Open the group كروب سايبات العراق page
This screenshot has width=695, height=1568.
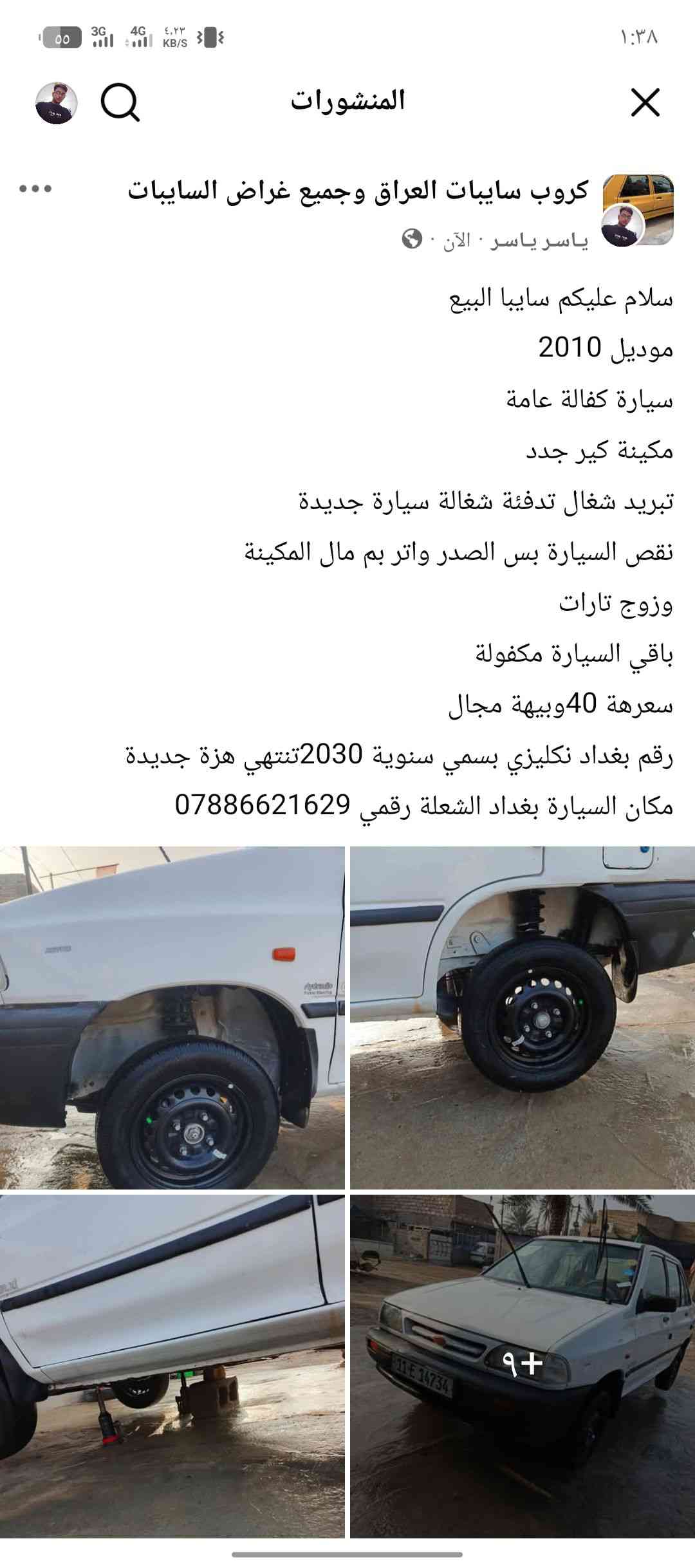[358, 191]
